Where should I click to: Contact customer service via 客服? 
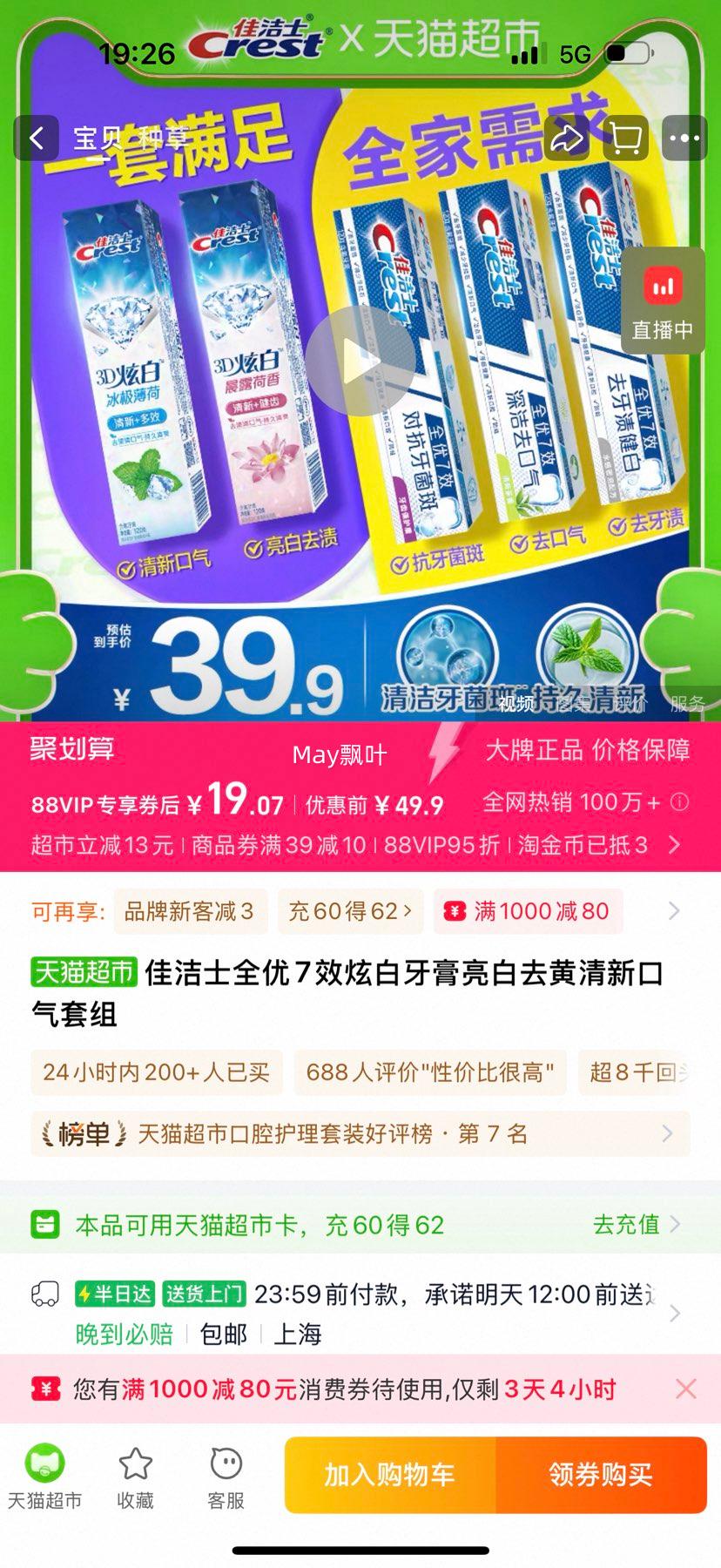click(x=226, y=1476)
